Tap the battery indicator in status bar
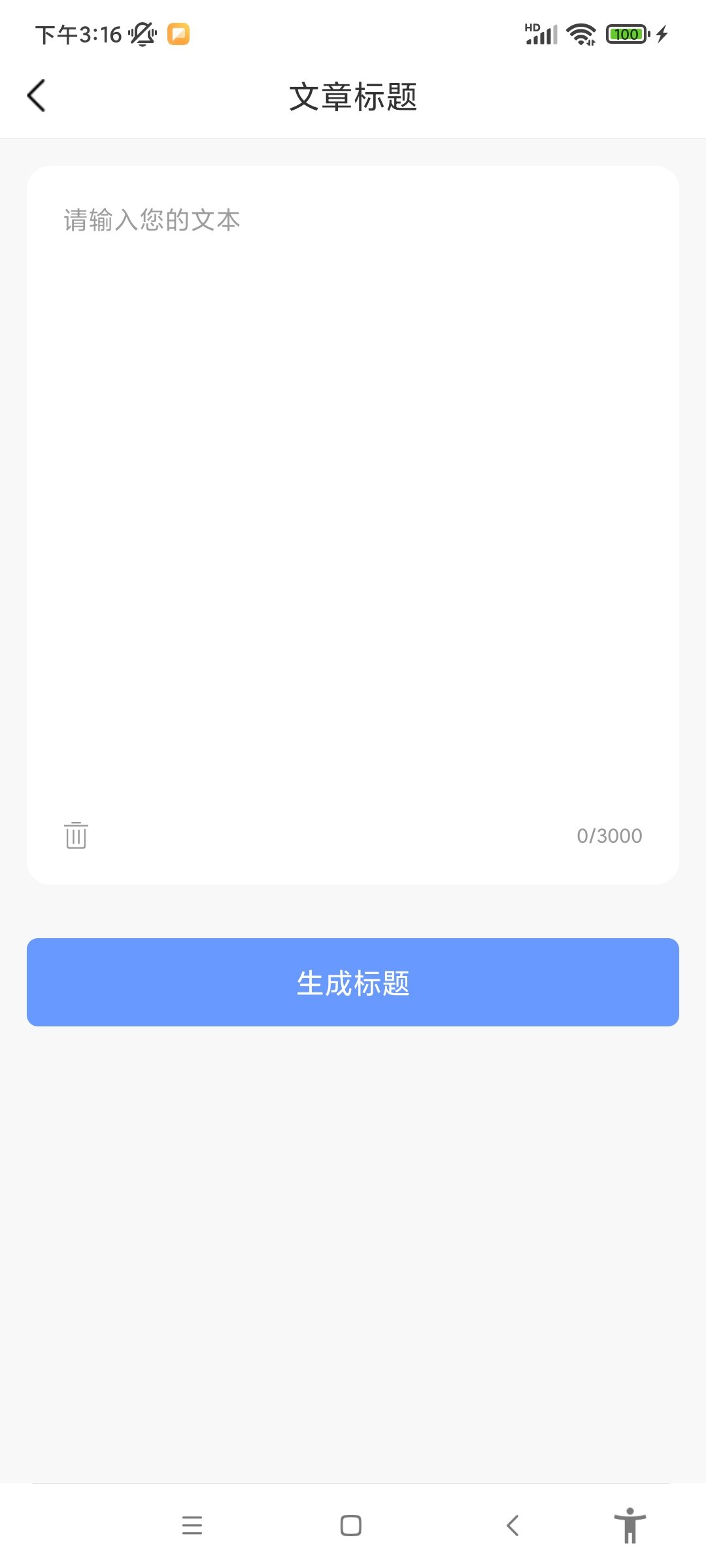 point(626,33)
